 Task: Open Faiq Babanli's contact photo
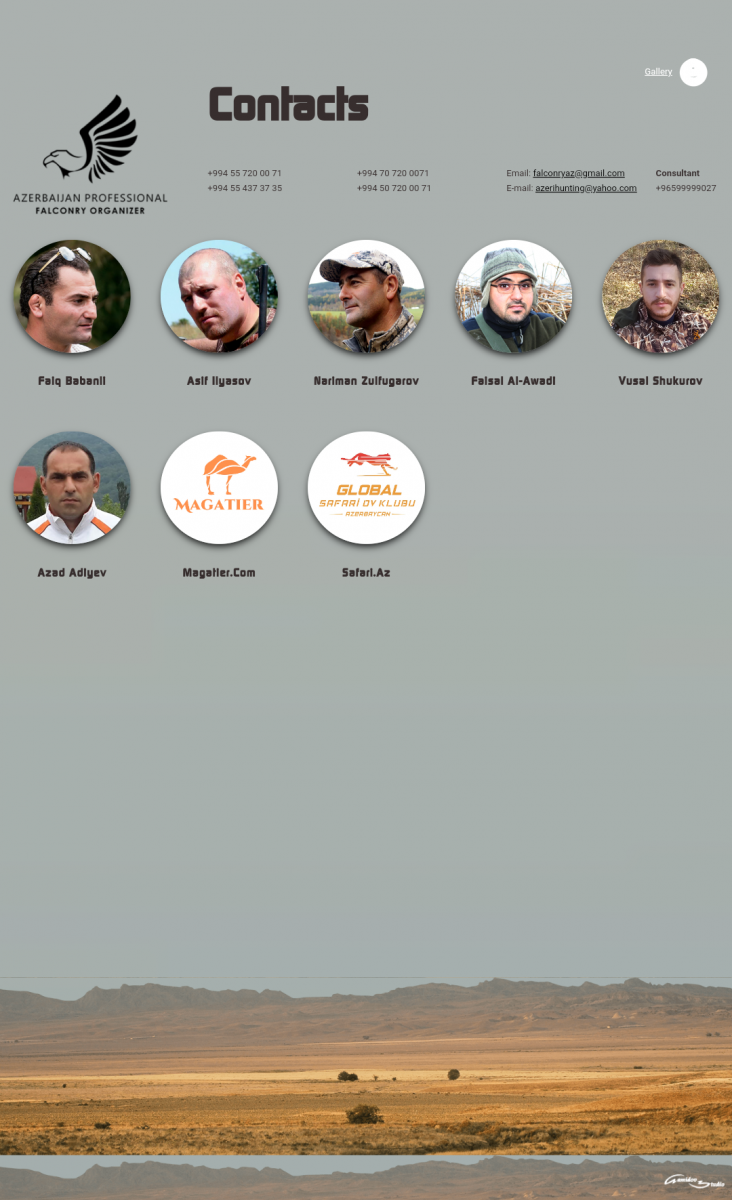pyautogui.click(x=72, y=296)
